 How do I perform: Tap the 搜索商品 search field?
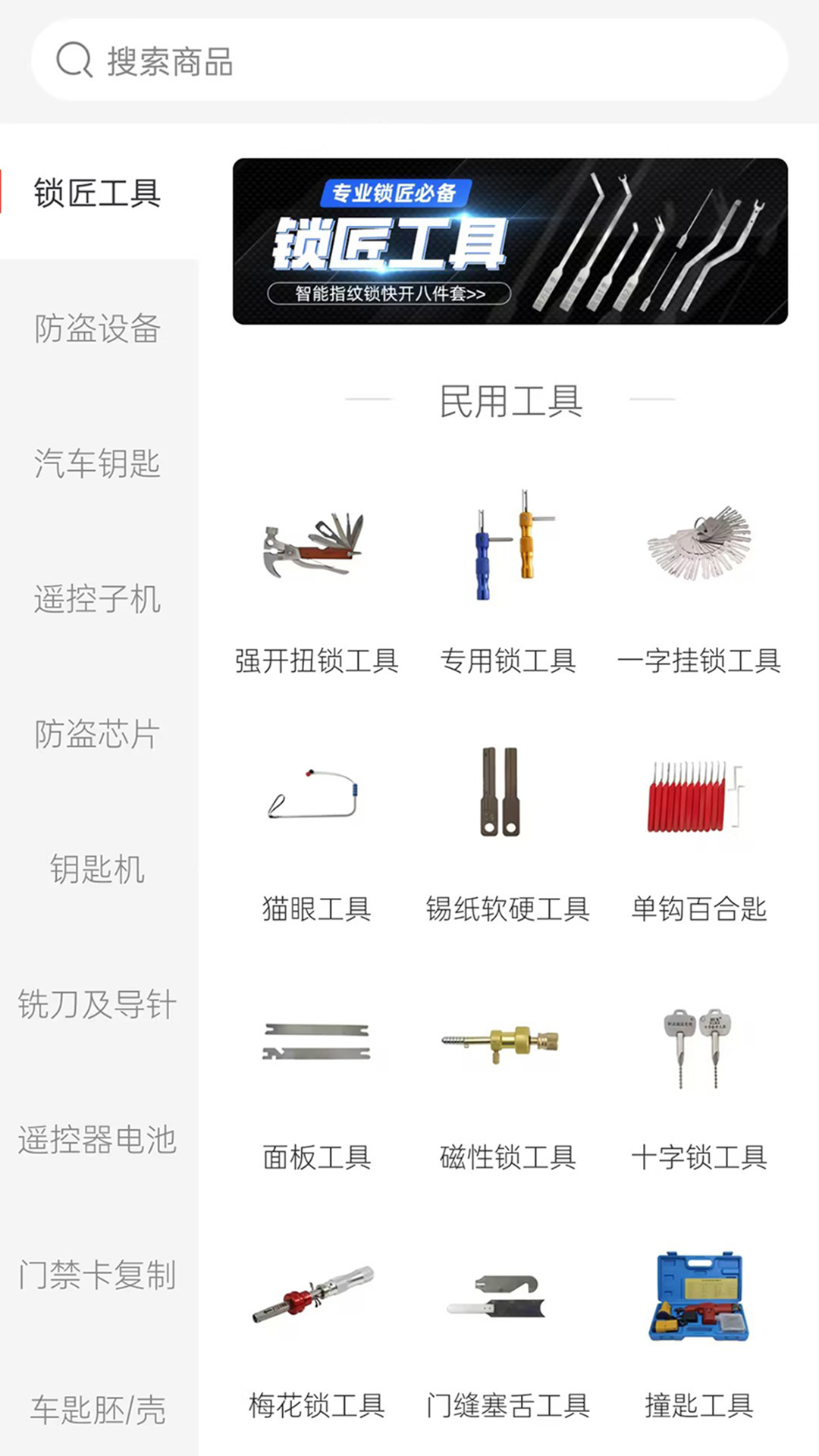click(409, 62)
